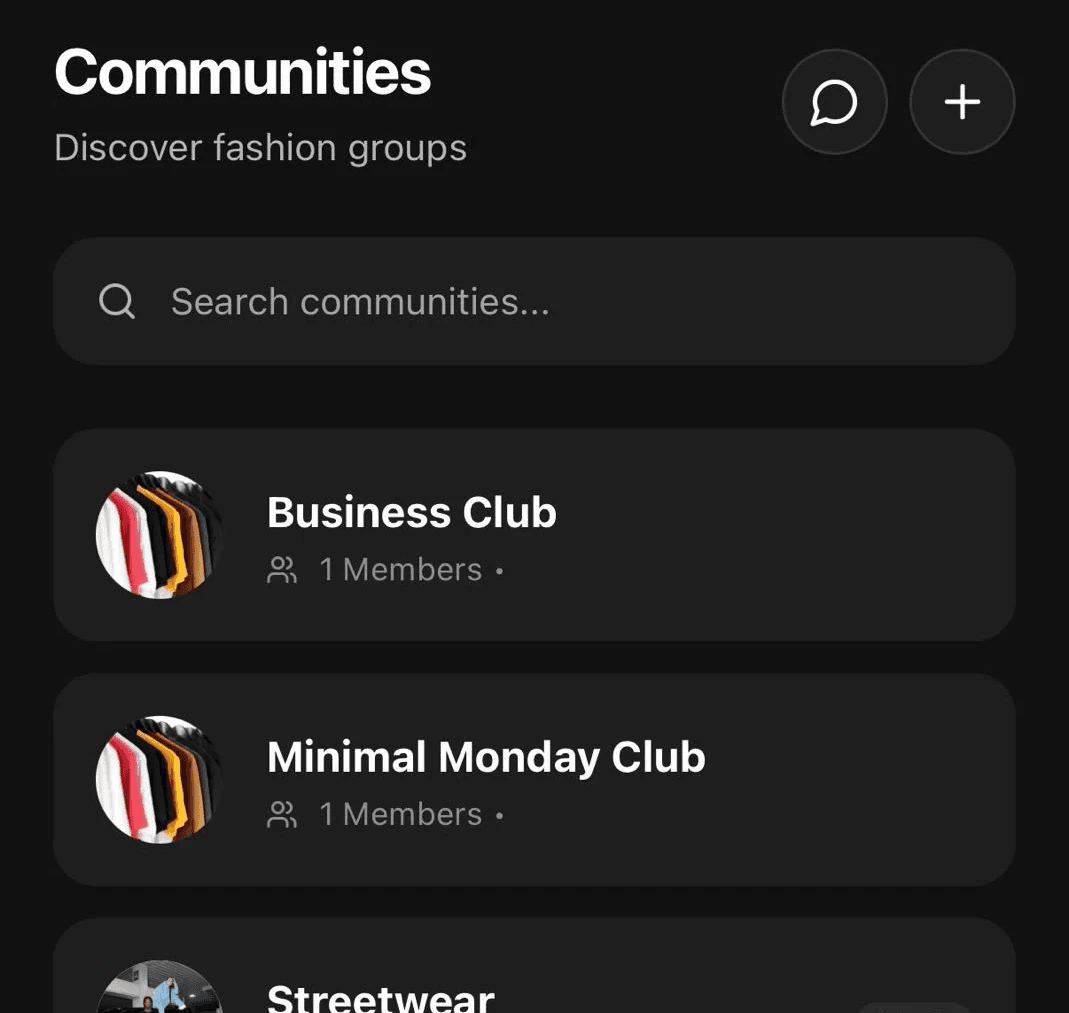Open the Streetwear community

[380, 995]
